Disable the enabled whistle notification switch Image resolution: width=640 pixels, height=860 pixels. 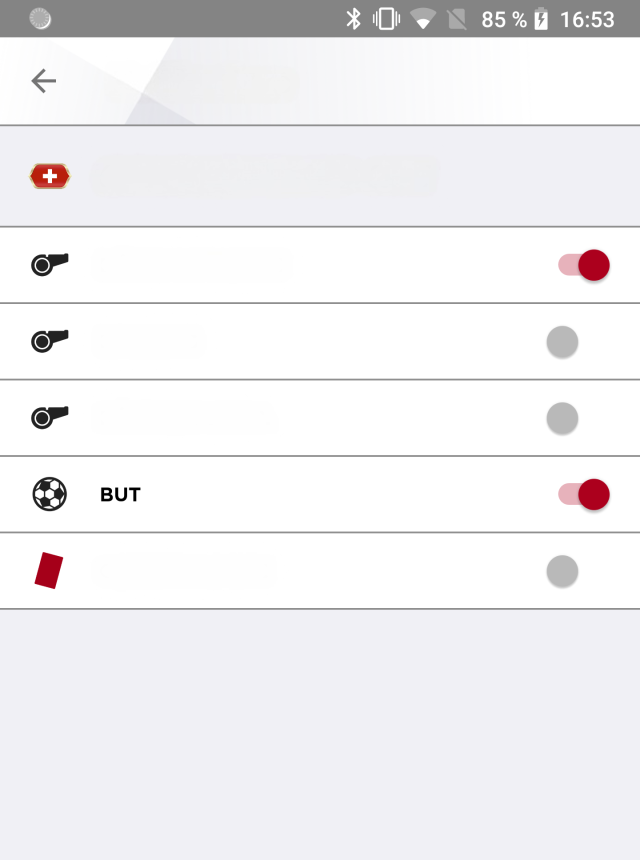tap(583, 265)
